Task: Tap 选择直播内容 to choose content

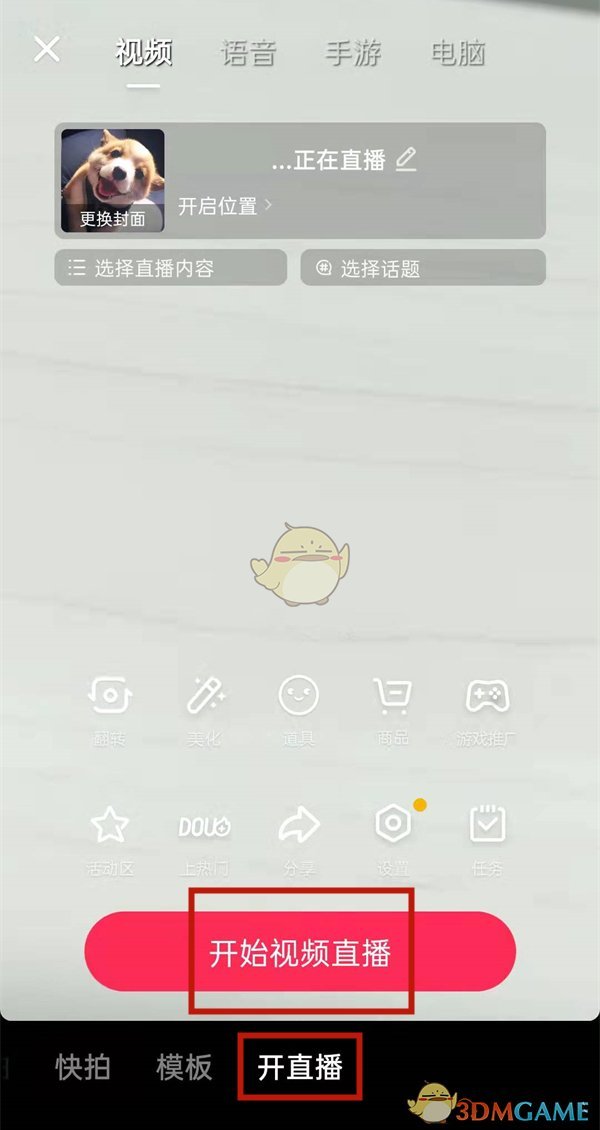Action: coord(170,268)
